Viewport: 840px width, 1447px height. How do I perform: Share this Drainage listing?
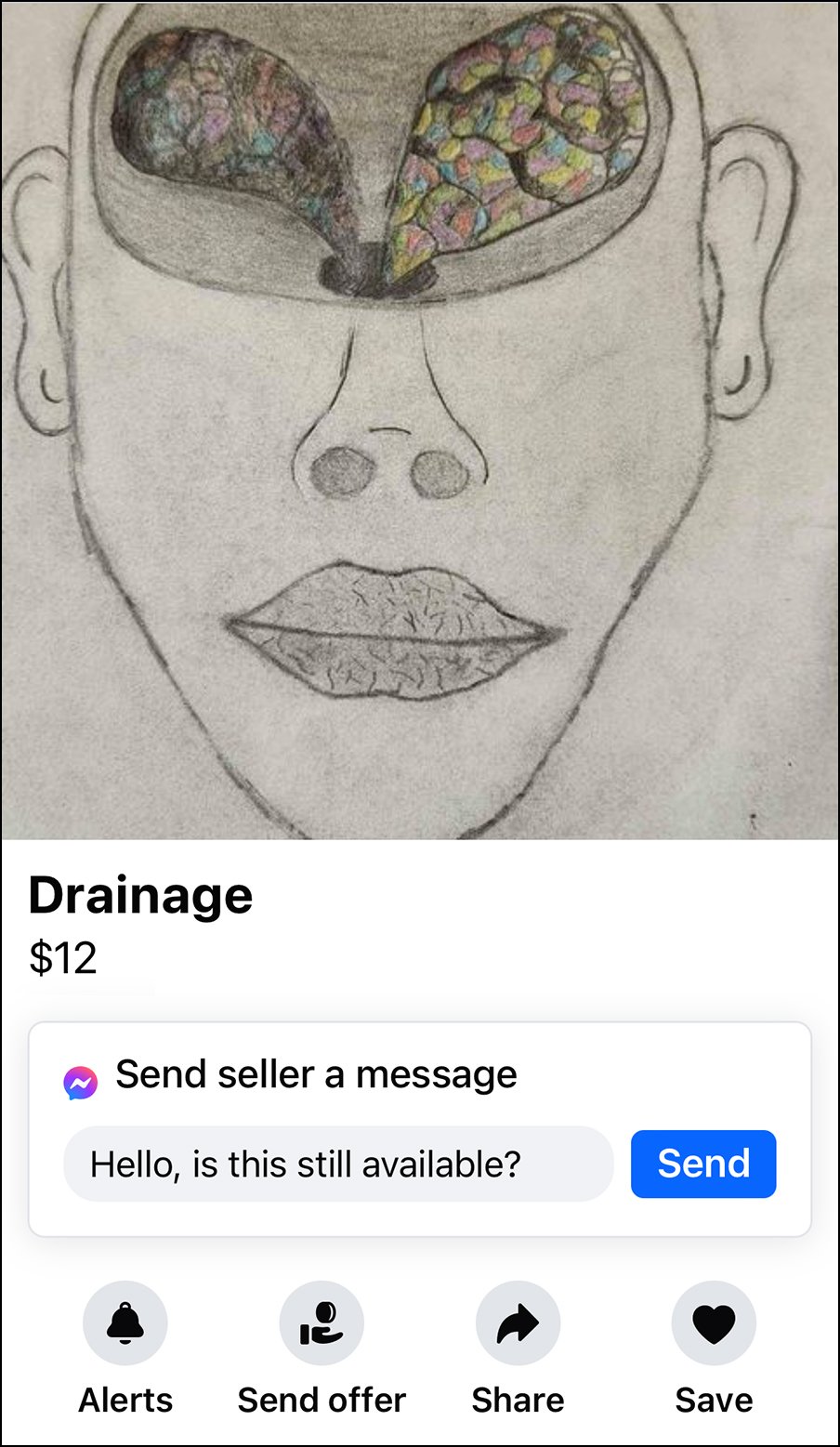[x=518, y=1323]
